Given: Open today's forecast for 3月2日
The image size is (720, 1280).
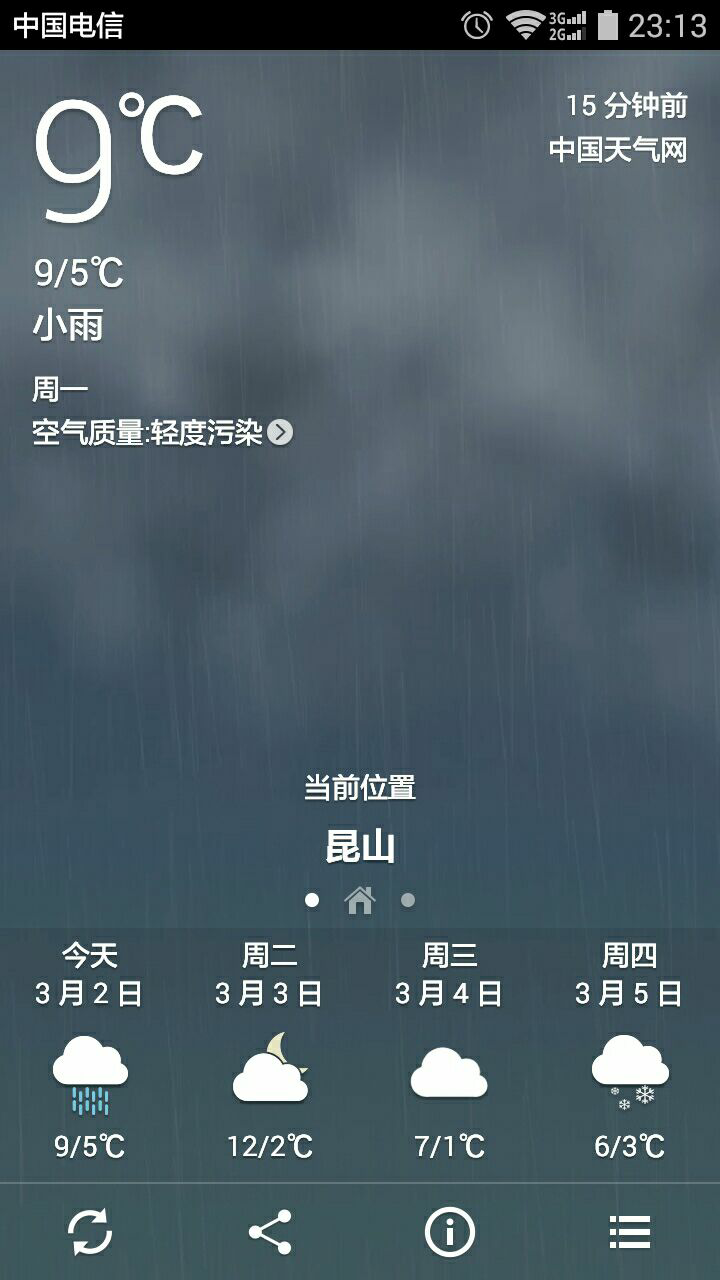Looking at the screenshot, I should [x=90, y=1052].
